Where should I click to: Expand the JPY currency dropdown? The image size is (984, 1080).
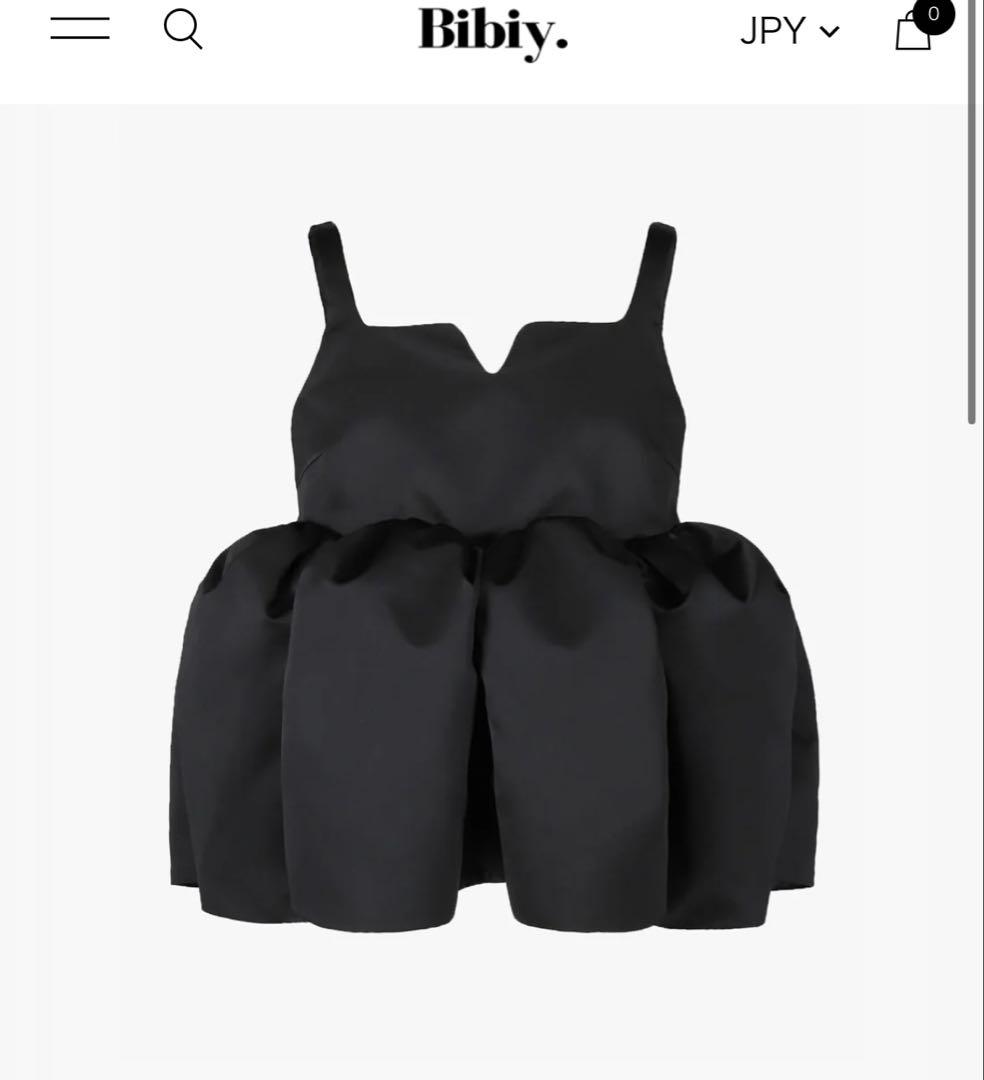click(x=789, y=32)
